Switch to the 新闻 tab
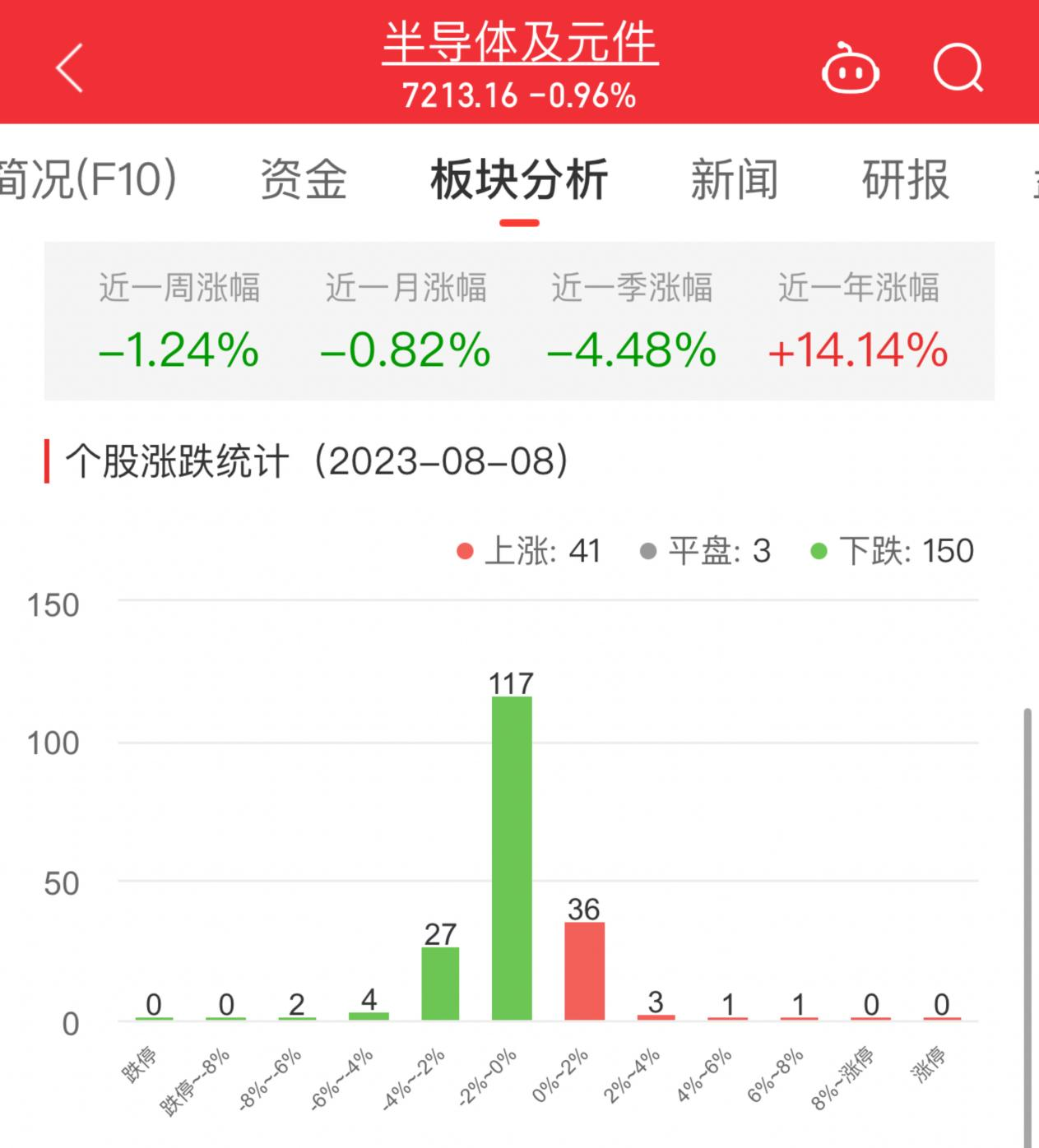Viewport: 1039px width, 1148px height. point(734,179)
